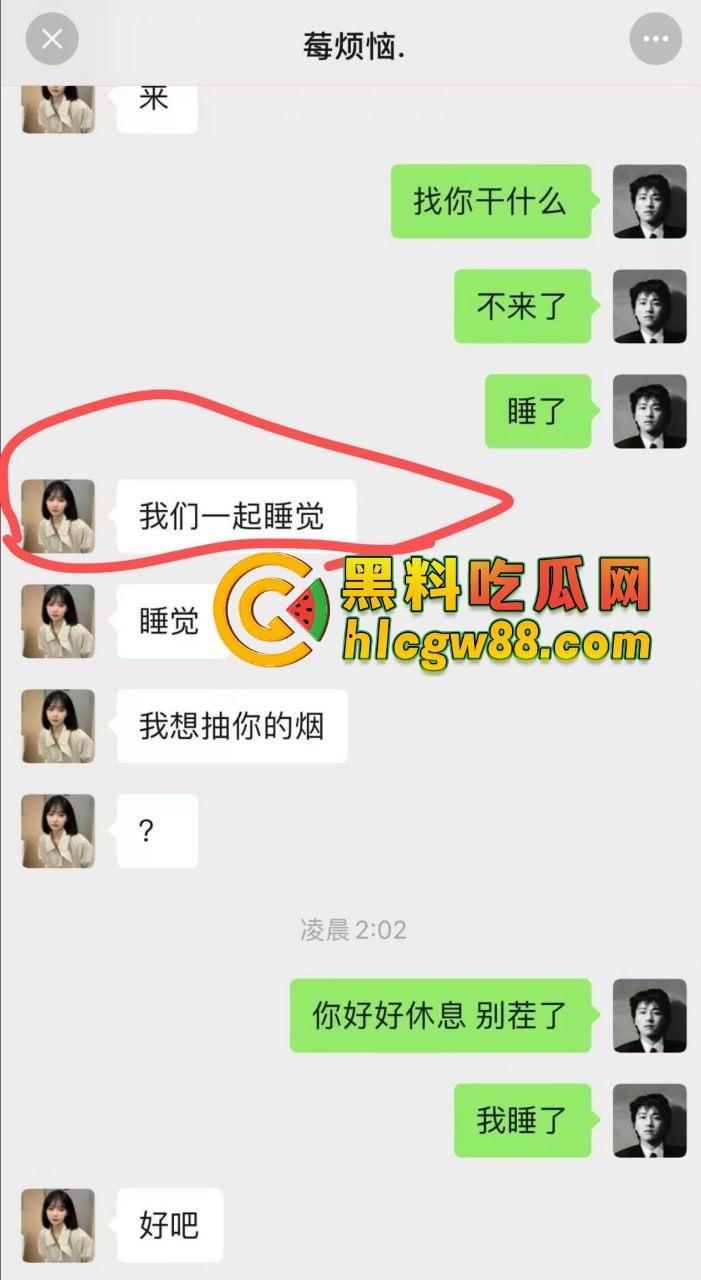Viewport: 701px width, 1280px height.
Task: Tap the avatar beside 你好好休息 别茬了
Action: coord(649,1015)
